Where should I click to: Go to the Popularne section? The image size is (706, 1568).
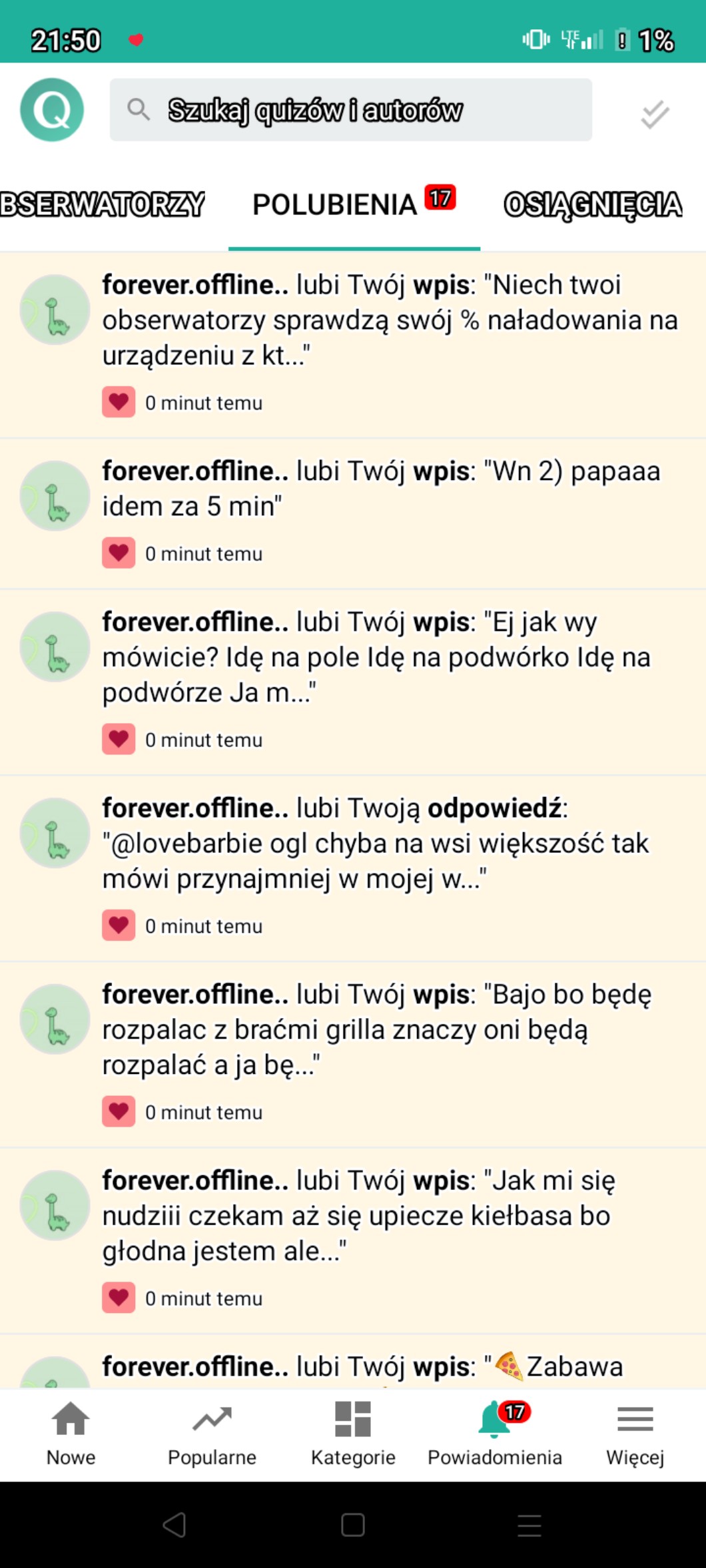coord(212,1434)
